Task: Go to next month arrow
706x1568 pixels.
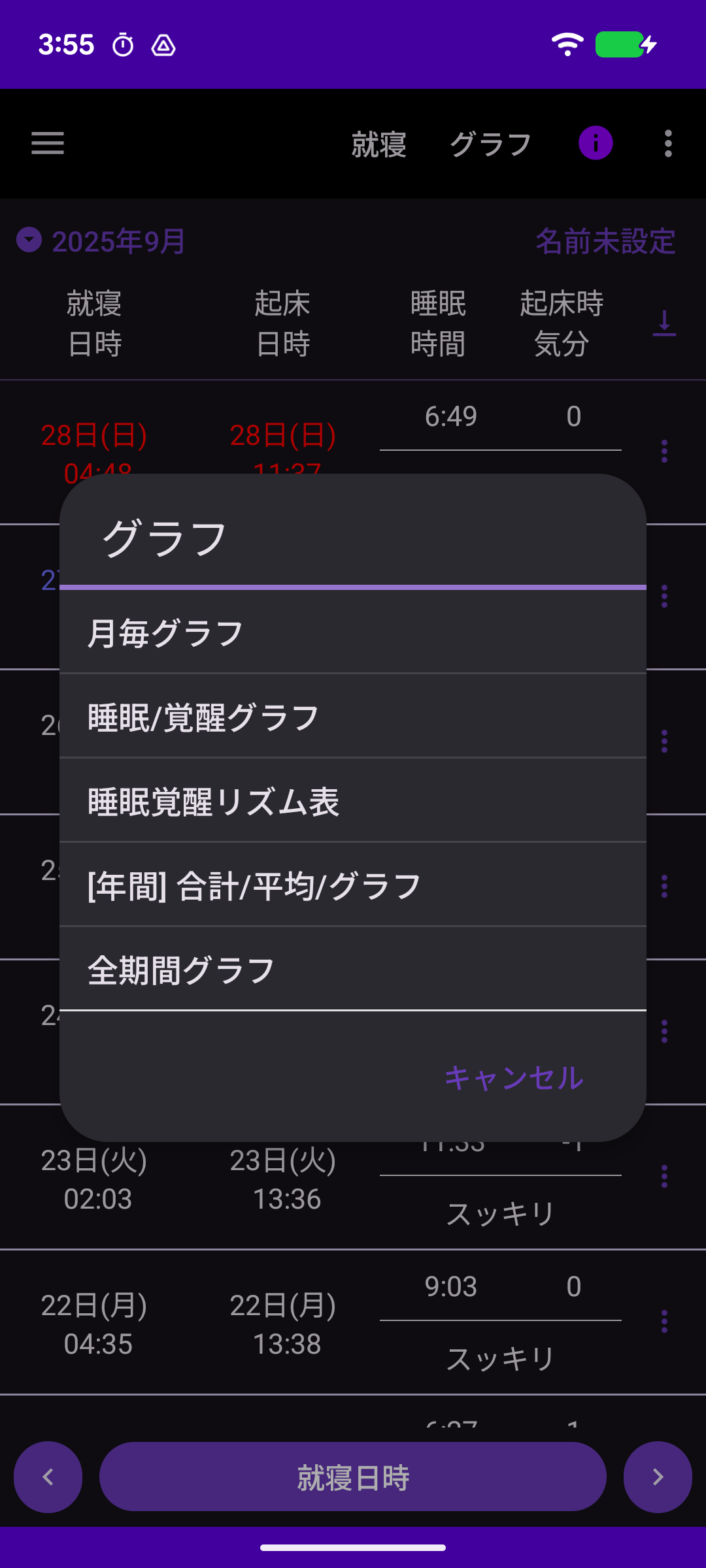Action: click(658, 1477)
